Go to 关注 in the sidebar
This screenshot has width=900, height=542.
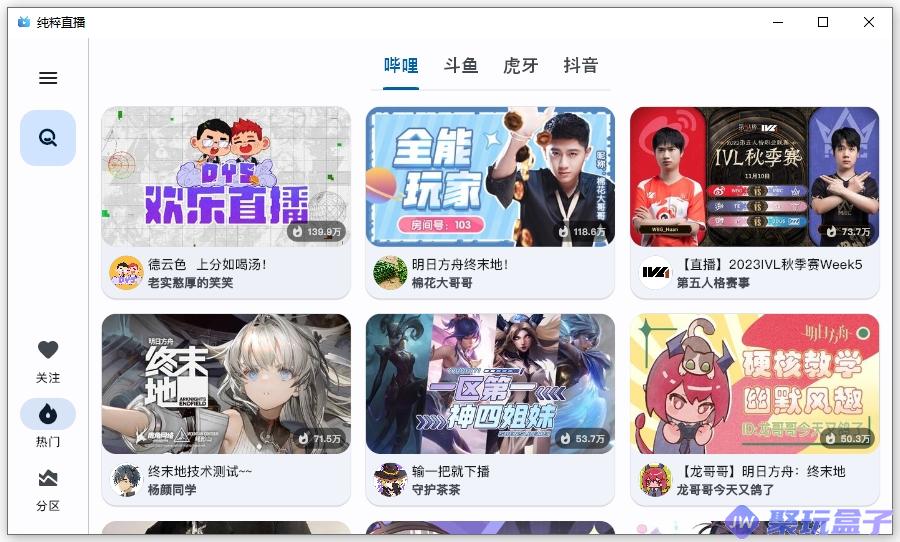tap(48, 360)
